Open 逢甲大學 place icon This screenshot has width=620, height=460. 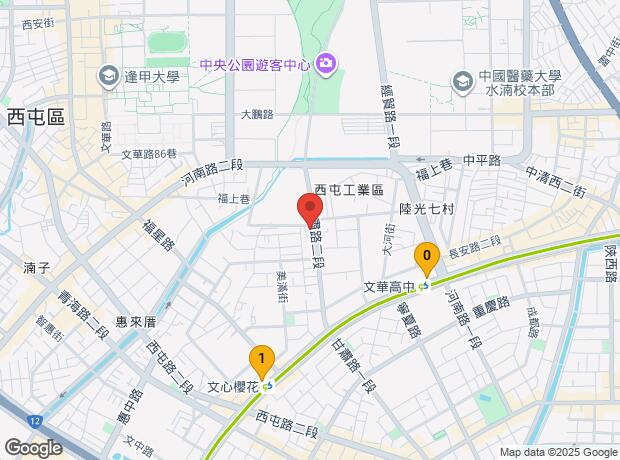(108, 77)
